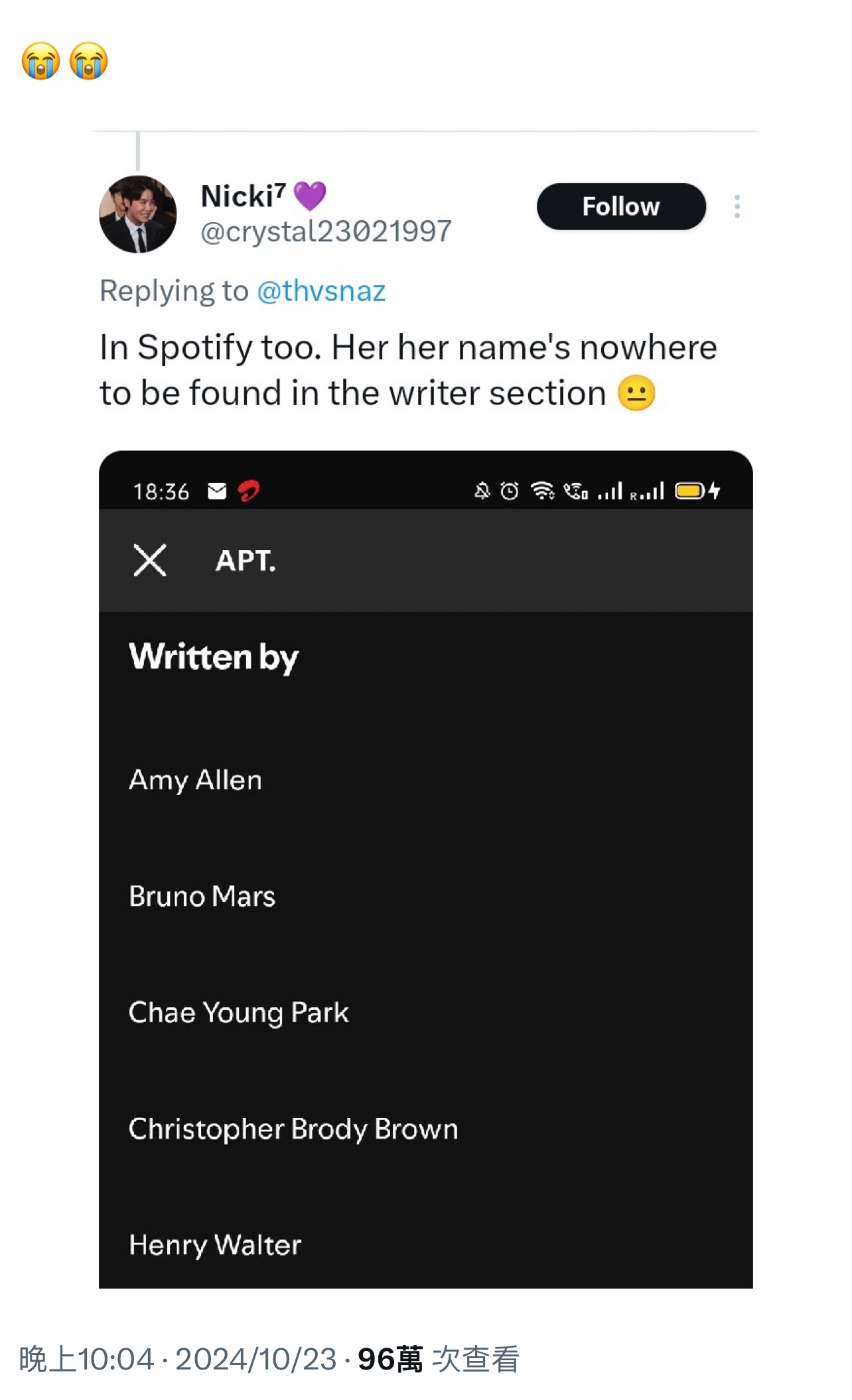Viewport: 852px width, 1400px height.
Task: Open the attached APT. credits screenshot
Action: coord(426,869)
